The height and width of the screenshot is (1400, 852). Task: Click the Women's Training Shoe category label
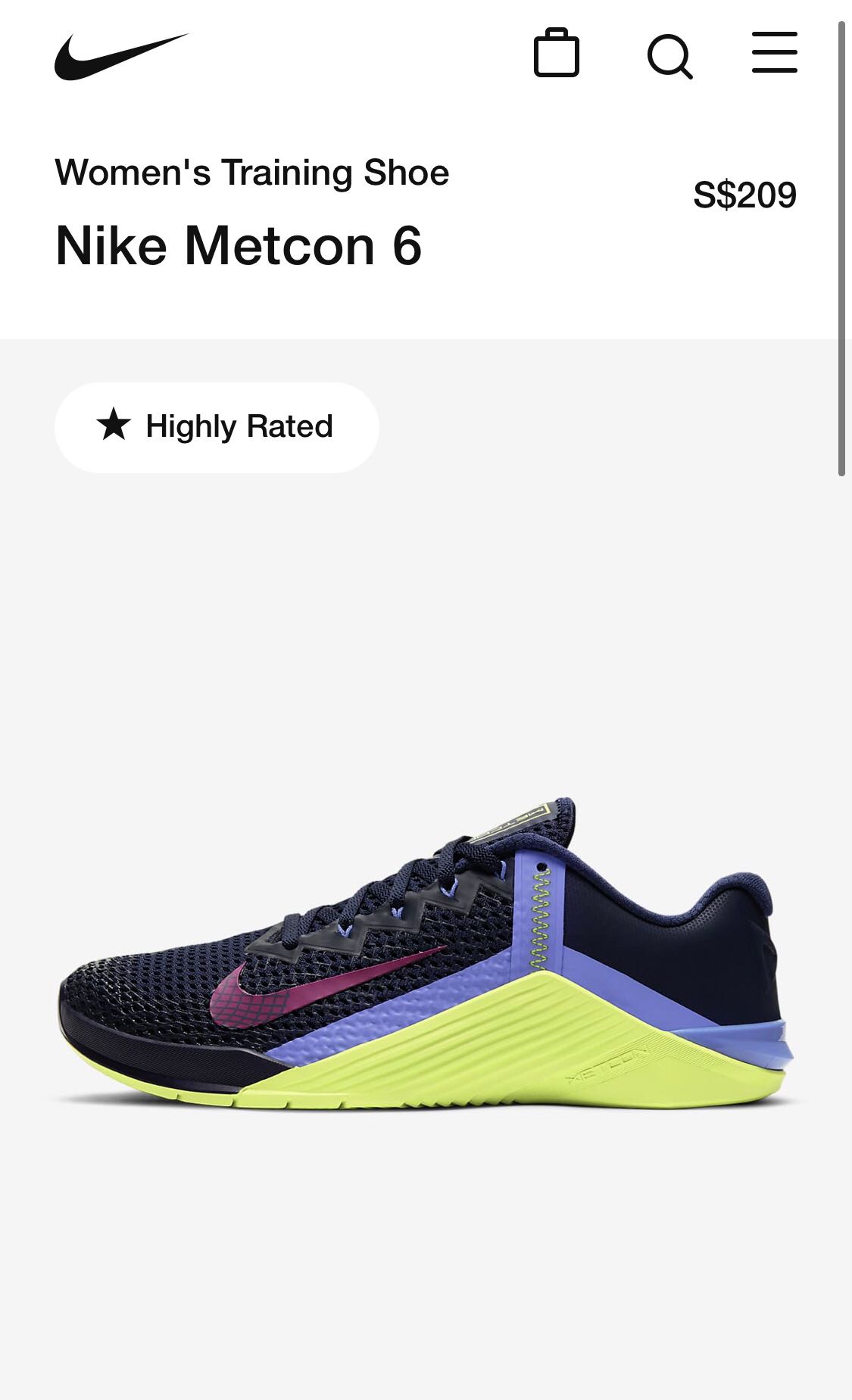point(251,172)
